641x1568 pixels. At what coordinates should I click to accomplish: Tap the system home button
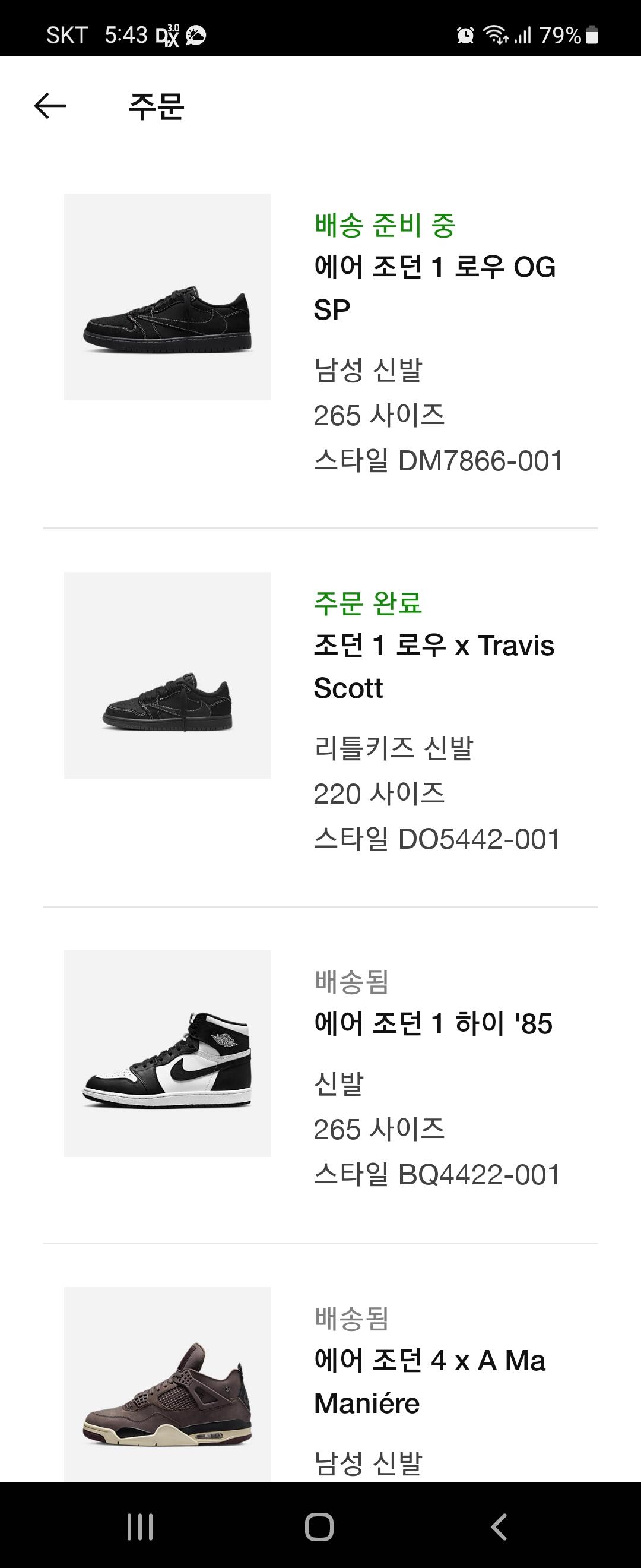point(319,1526)
